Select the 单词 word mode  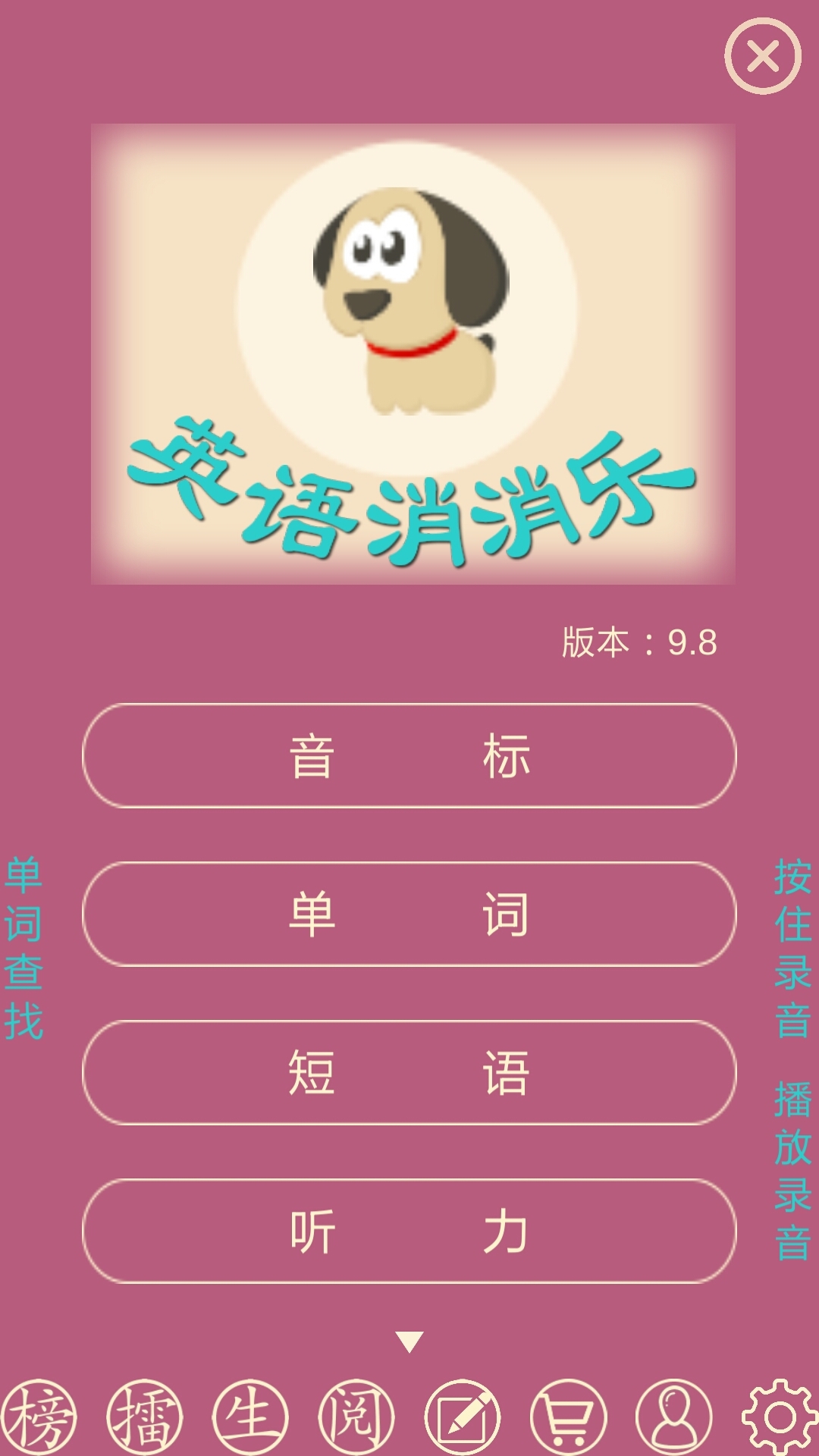click(x=409, y=914)
